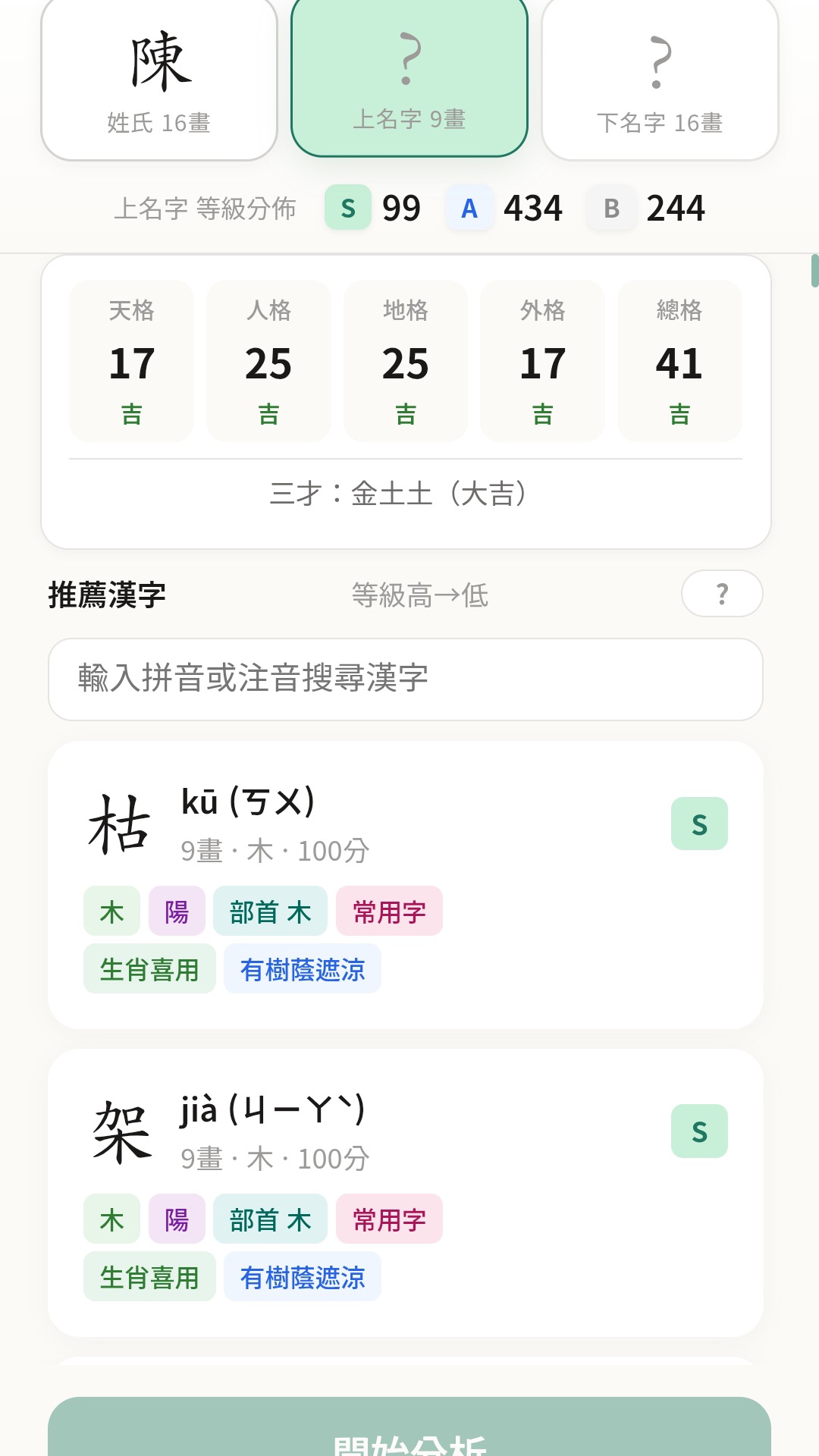Click the S badge on the 架 card

pos(698,1131)
